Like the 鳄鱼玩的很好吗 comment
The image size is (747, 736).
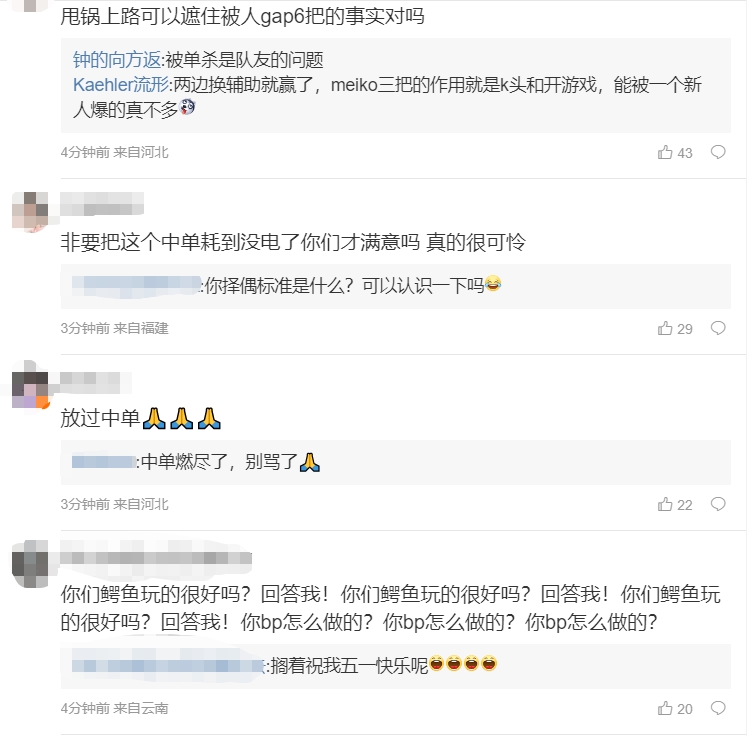665,708
